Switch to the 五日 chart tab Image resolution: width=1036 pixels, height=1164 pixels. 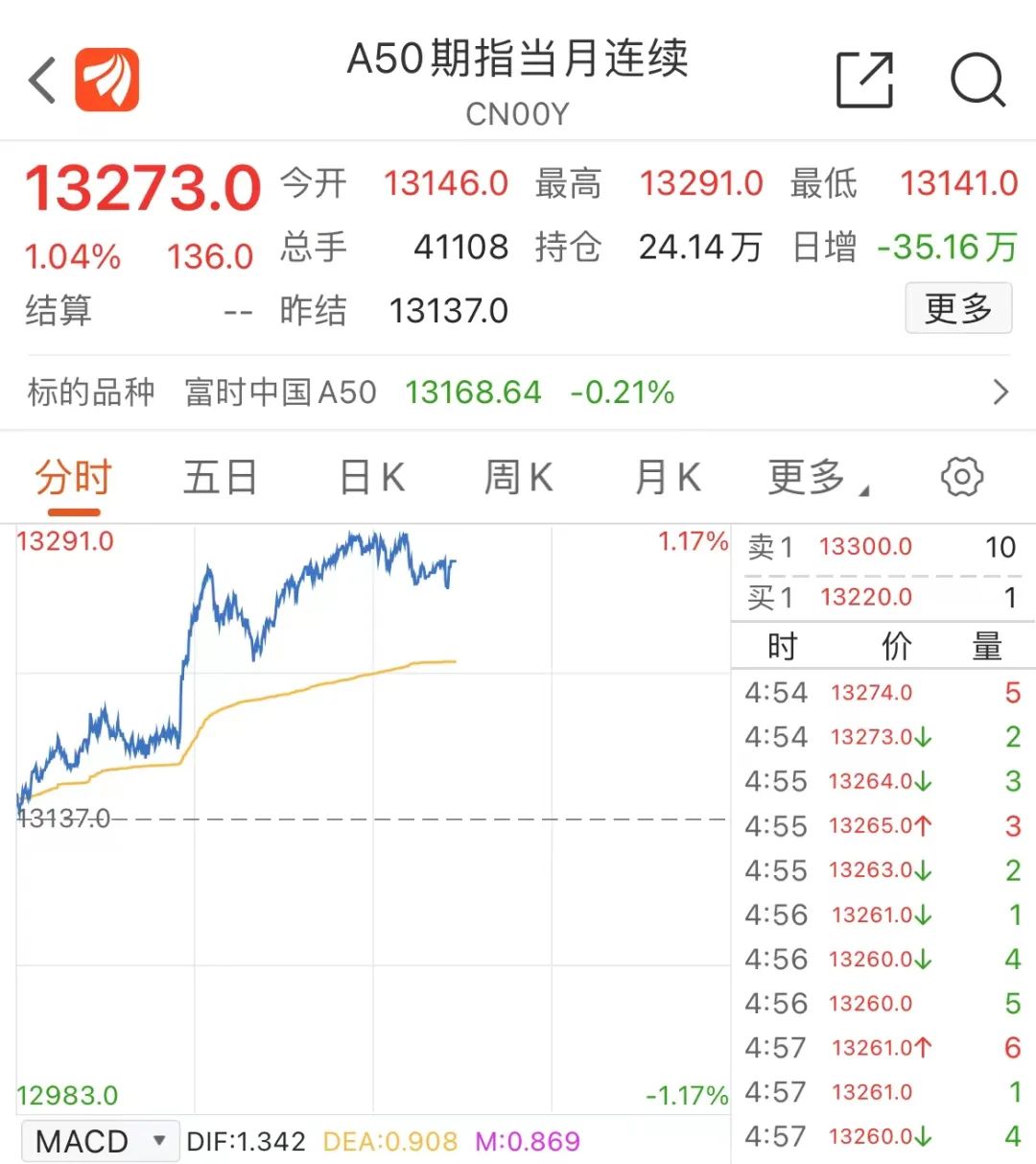click(220, 477)
